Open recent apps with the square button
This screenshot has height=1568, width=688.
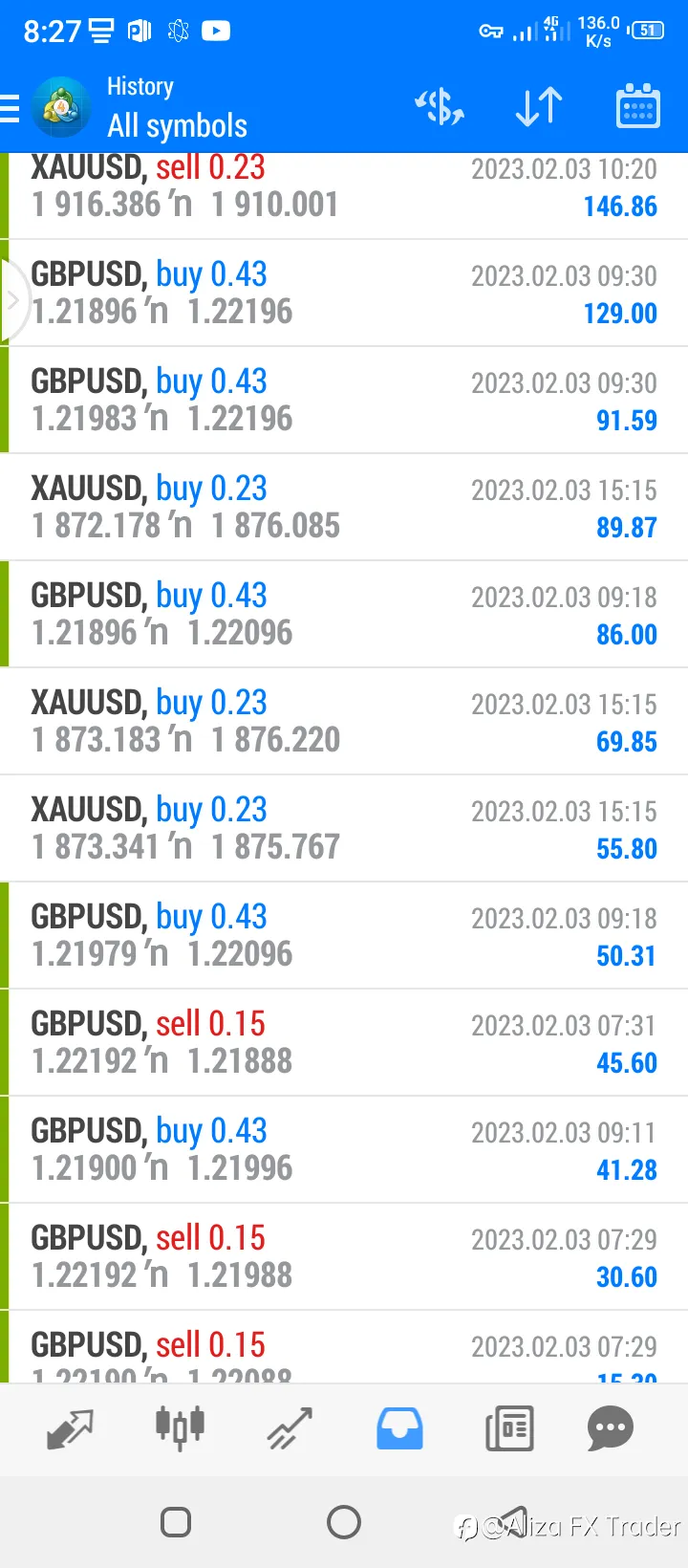pyautogui.click(x=176, y=1521)
